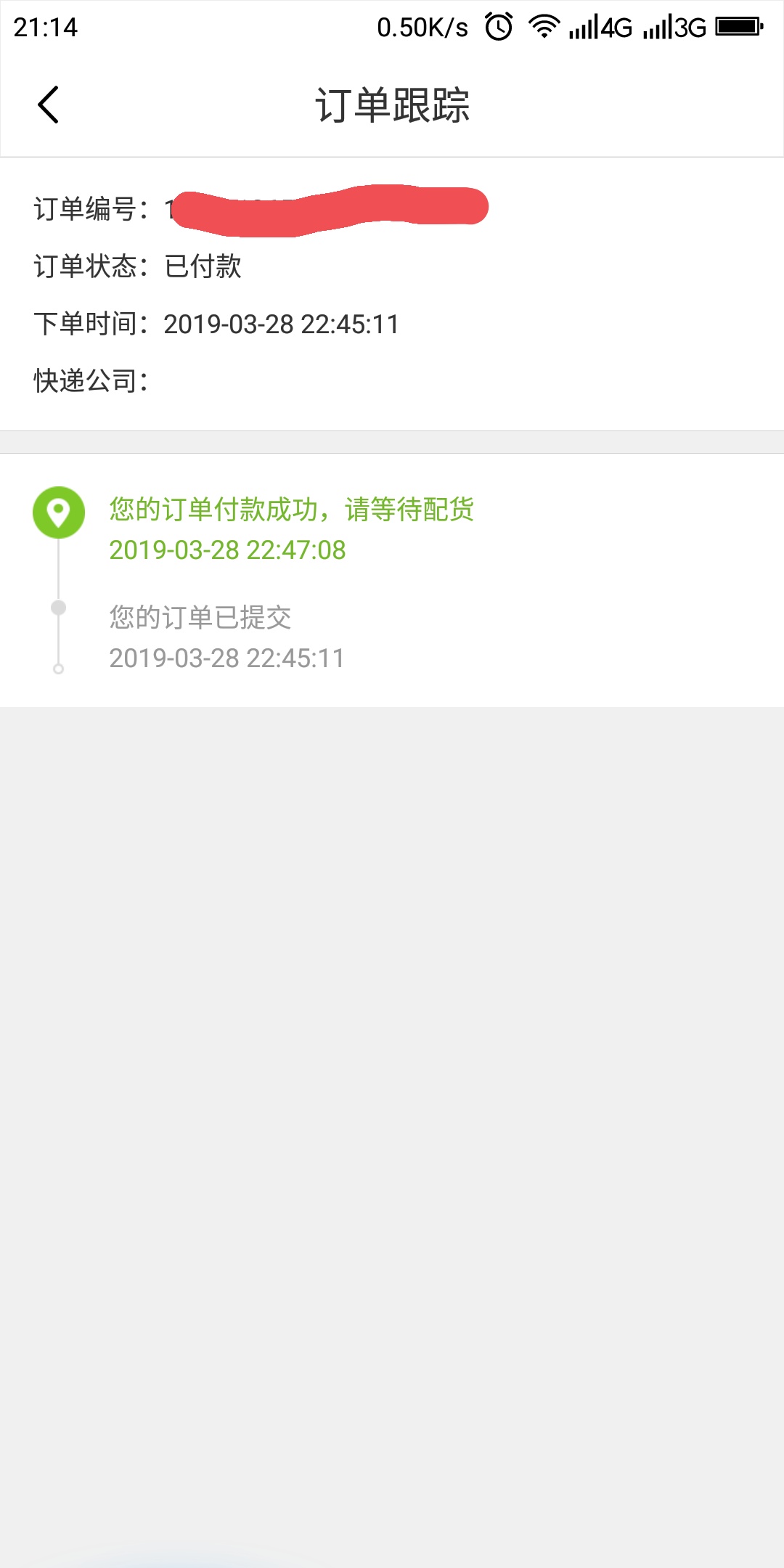The height and width of the screenshot is (1568, 784).
Task: Go back from the 订单跟踪 page
Action: pos(48,105)
